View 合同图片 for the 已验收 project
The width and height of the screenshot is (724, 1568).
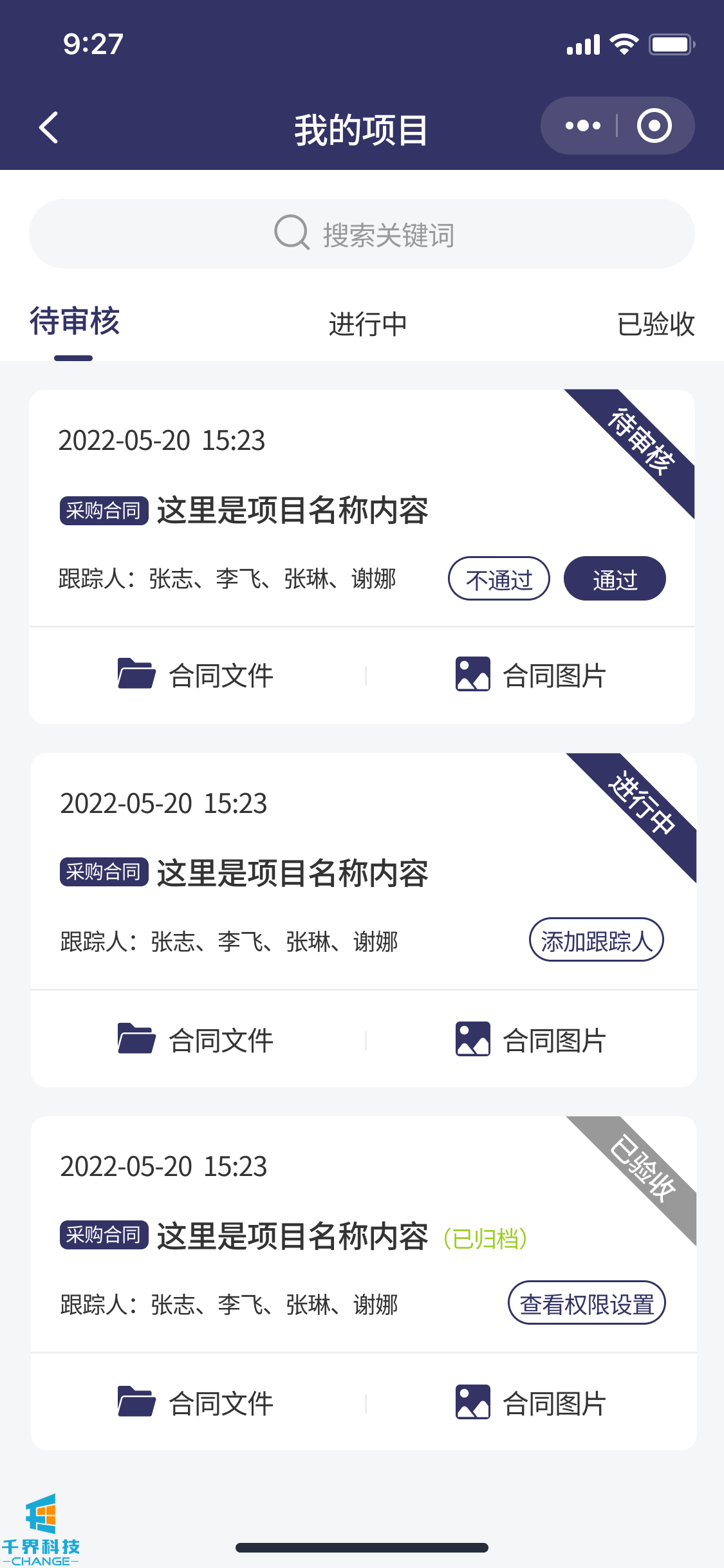pos(530,1403)
